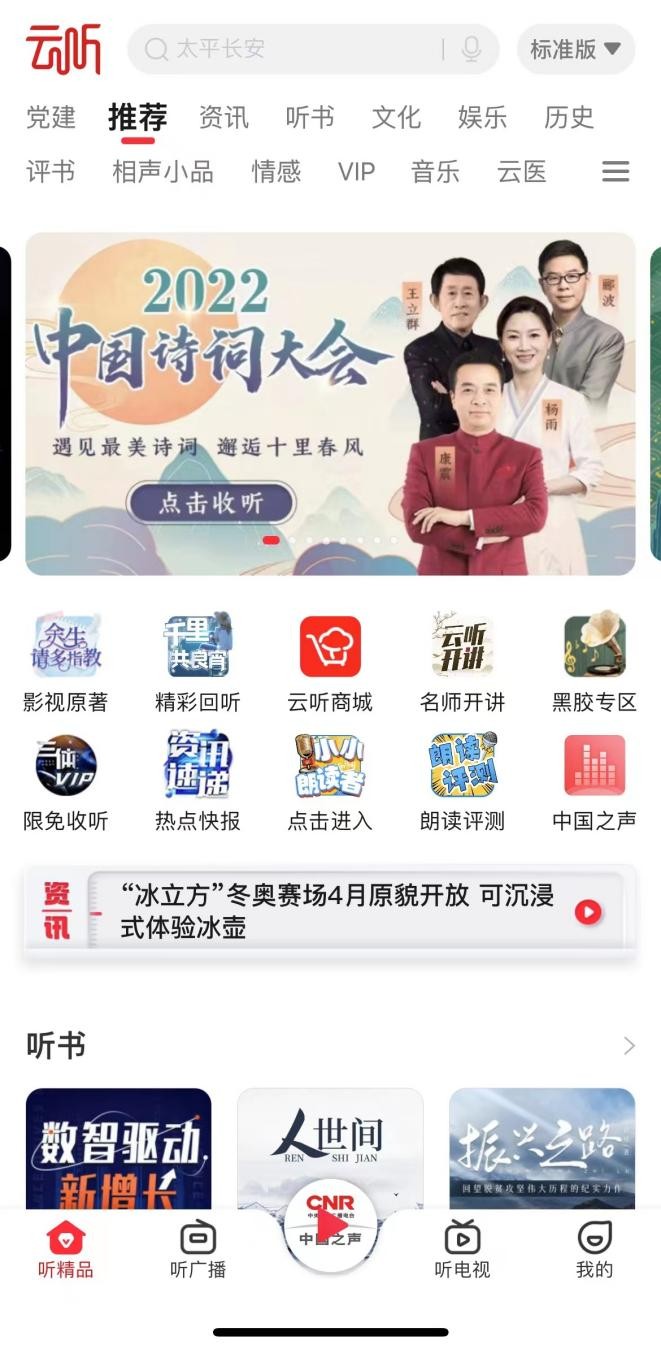Switch to the 资讯 tab

[x=223, y=117]
